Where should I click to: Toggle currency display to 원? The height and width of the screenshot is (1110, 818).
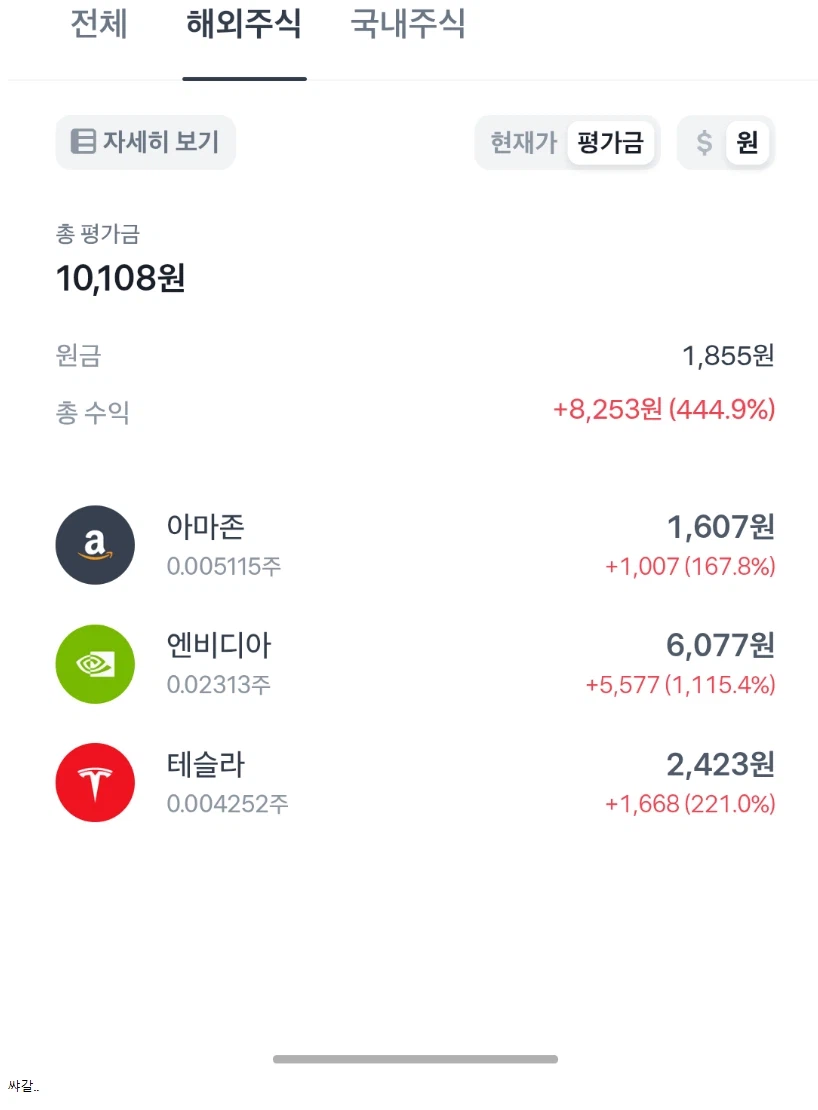(748, 142)
